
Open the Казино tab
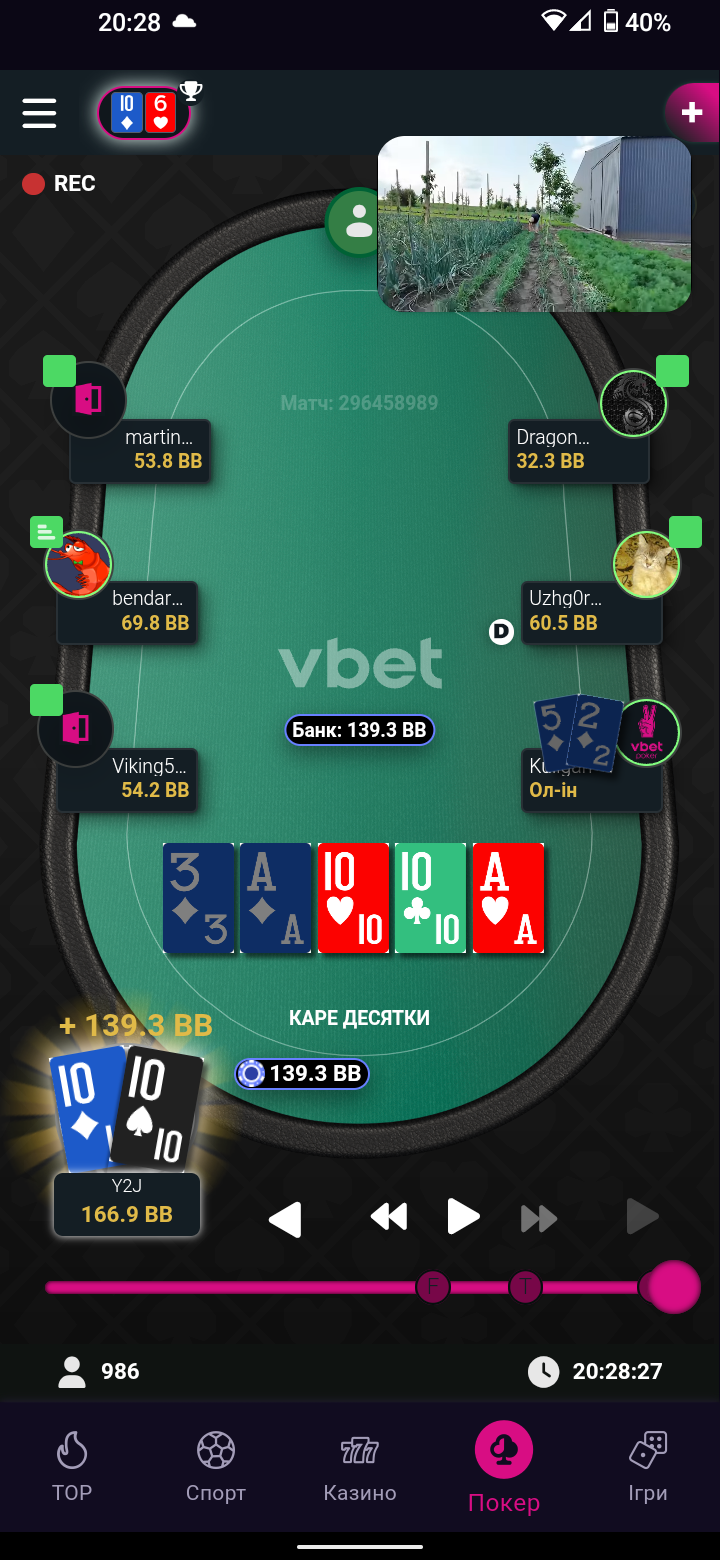coord(360,1466)
